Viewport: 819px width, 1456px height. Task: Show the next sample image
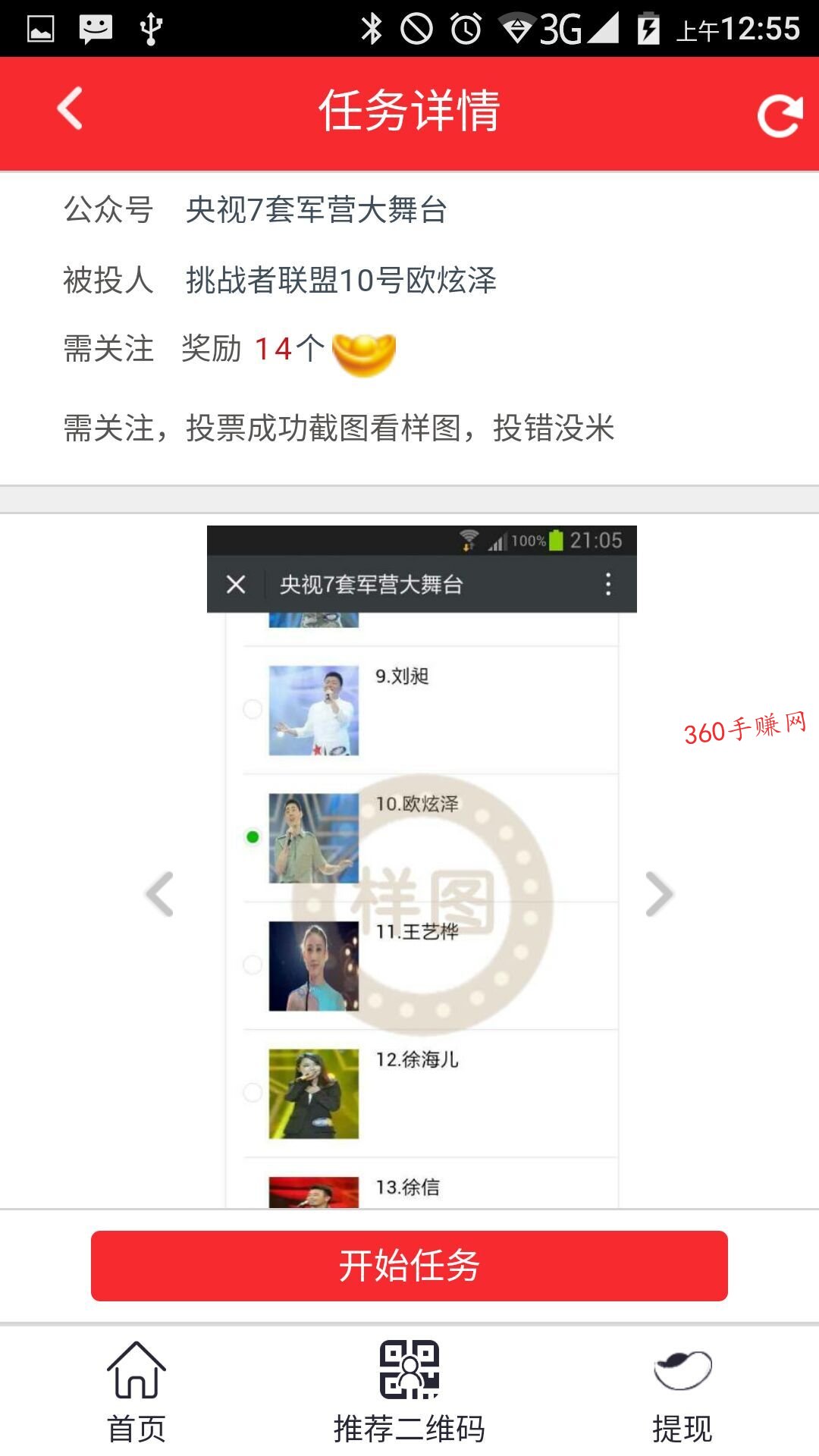[x=659, y=894]
